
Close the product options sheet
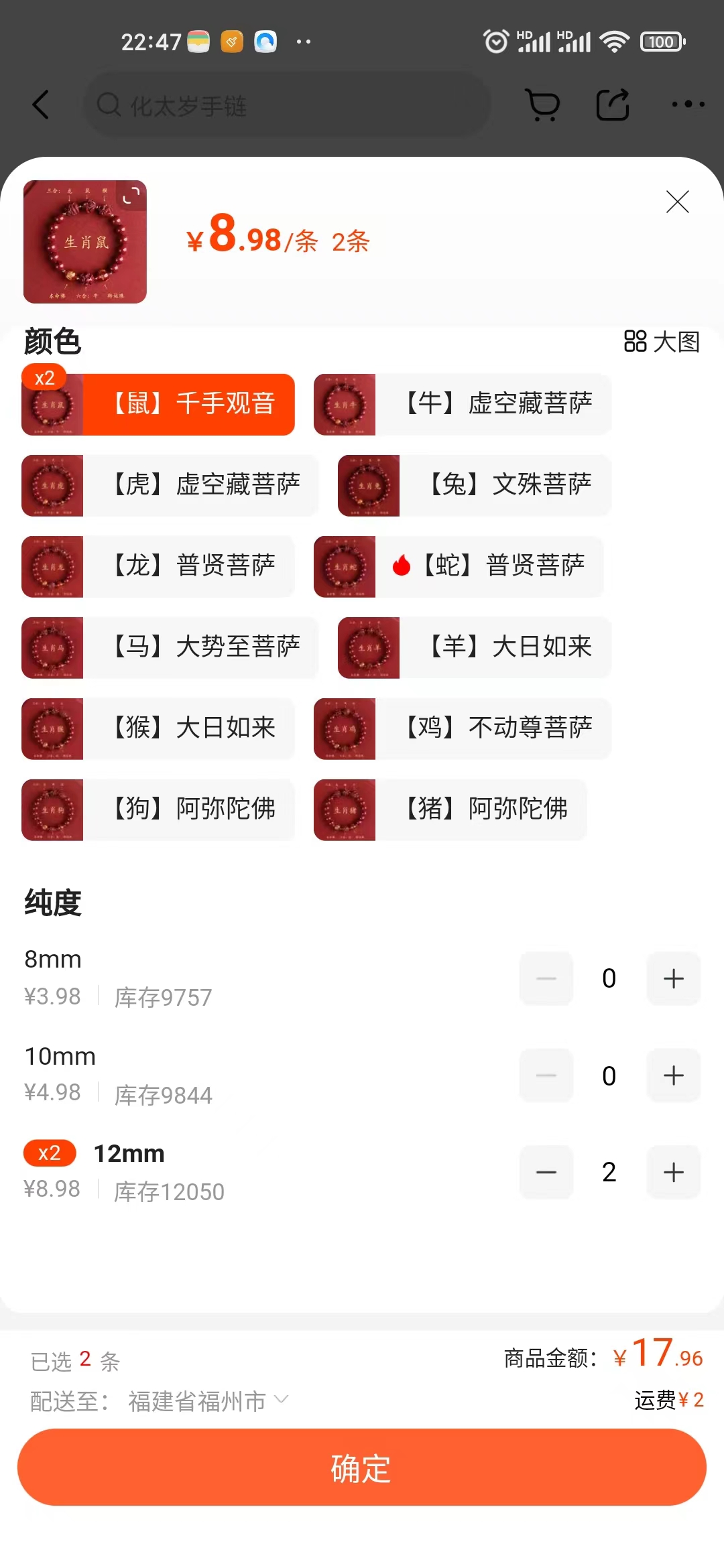click(x=677, y=202)
